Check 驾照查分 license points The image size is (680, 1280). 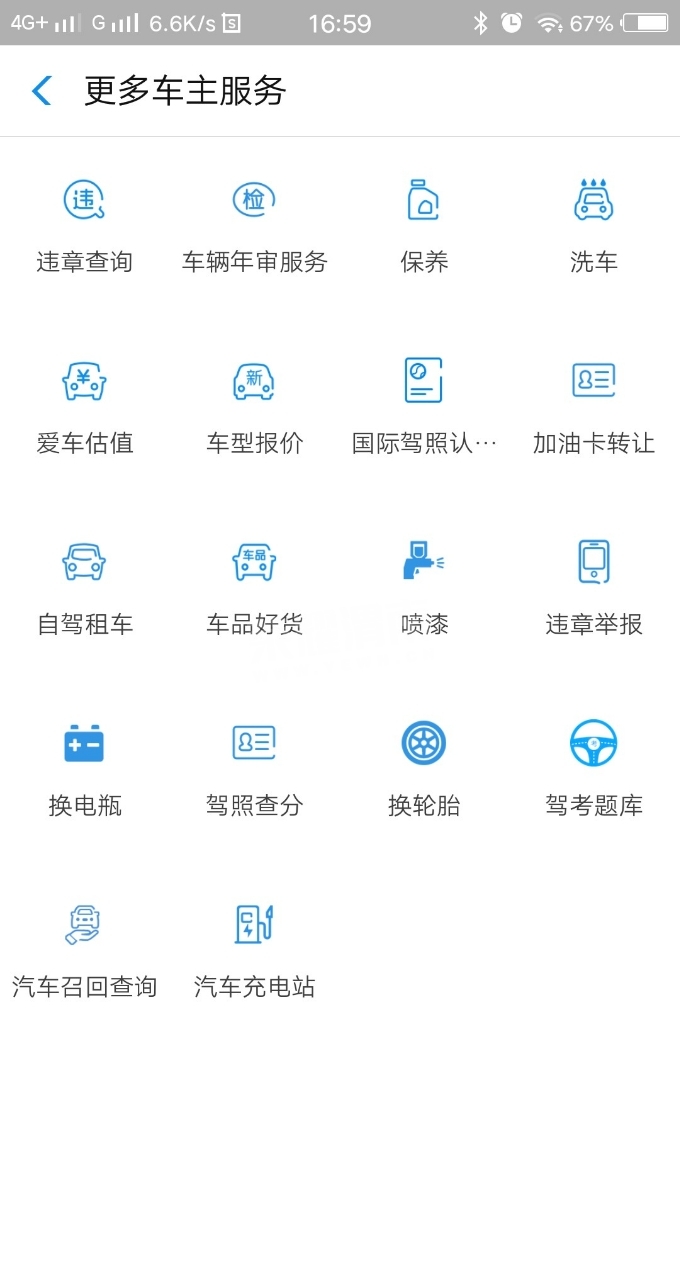click(254, 768)
